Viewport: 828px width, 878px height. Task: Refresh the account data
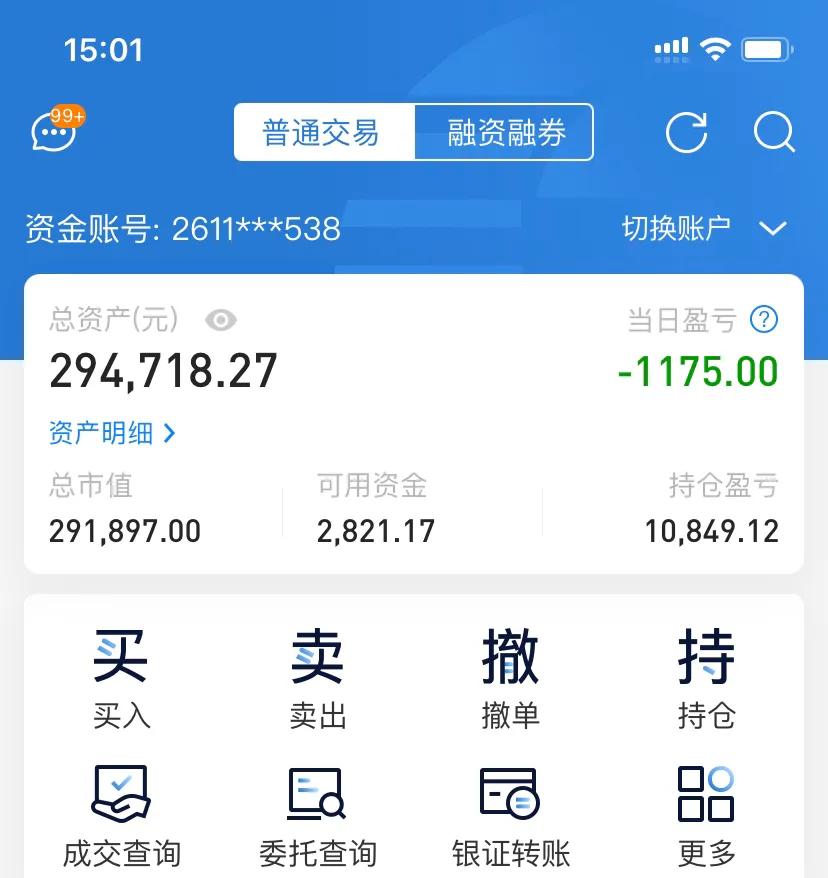point(686,132)
